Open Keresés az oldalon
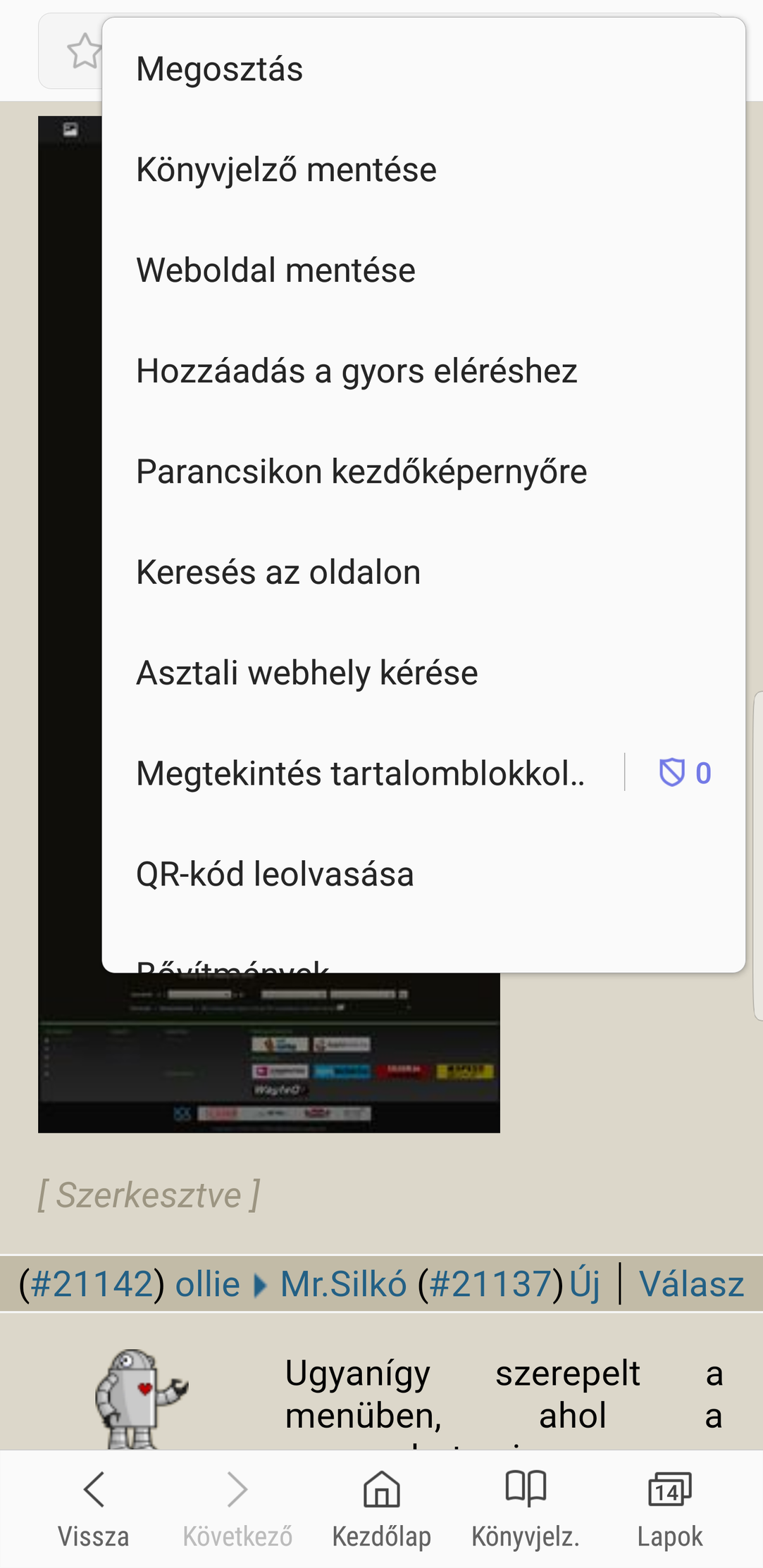The width and height of the screenshot is (763, 1568). [x=423, y=573]
